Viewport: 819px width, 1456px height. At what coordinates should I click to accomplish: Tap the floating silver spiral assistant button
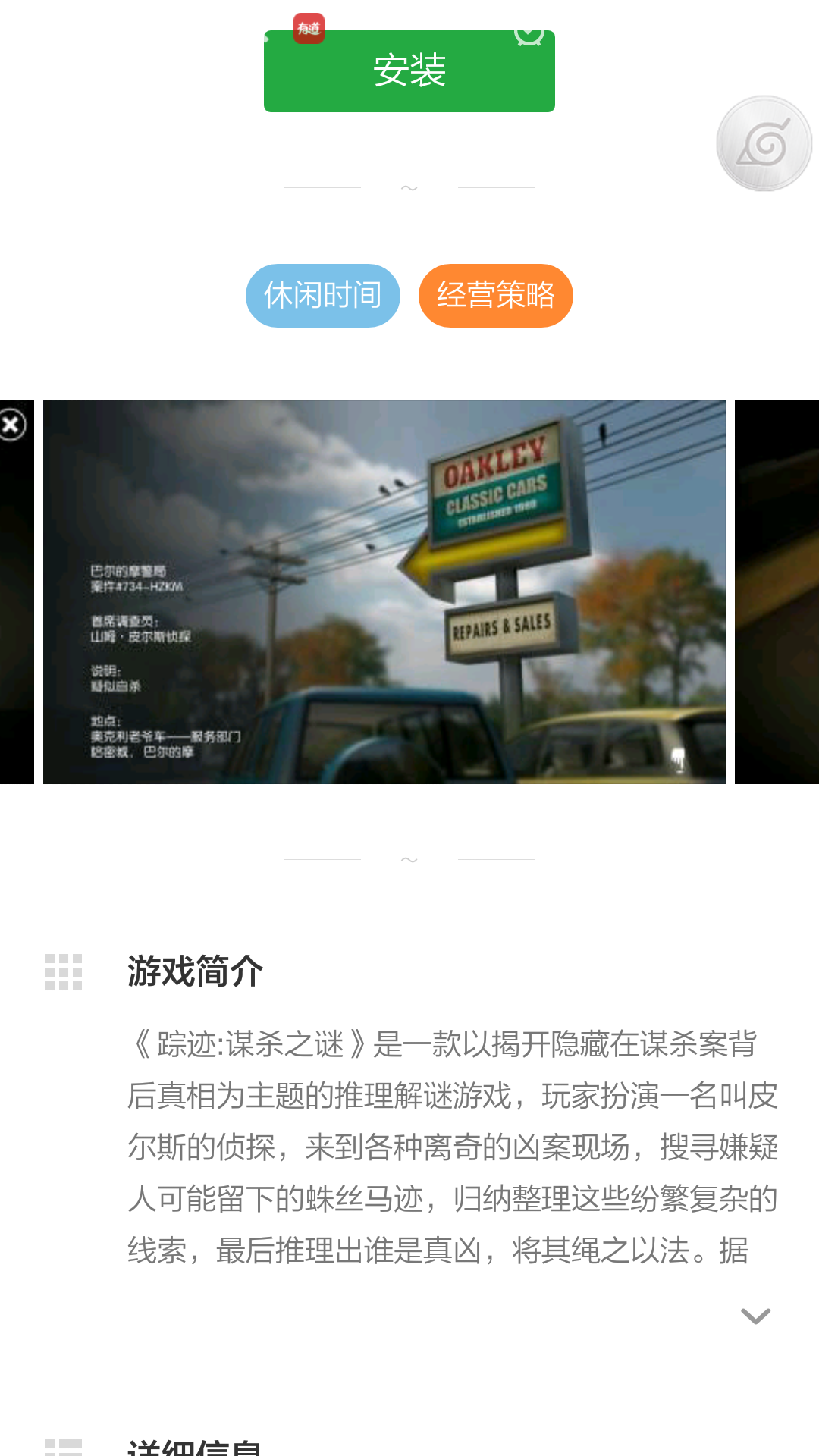point(764,143)
